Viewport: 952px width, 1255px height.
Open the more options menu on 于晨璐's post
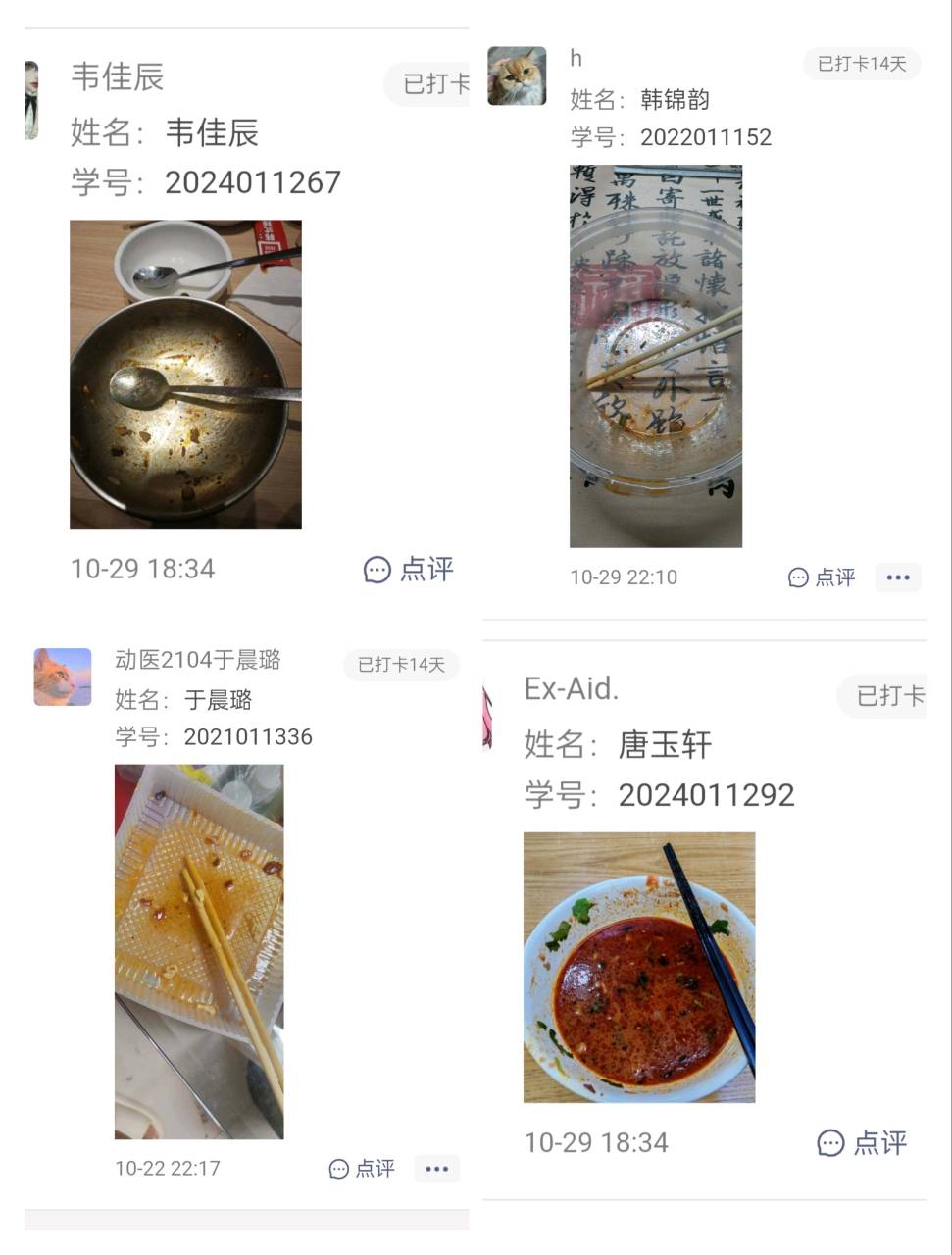pyautogui.click(x=435, y=1169)
